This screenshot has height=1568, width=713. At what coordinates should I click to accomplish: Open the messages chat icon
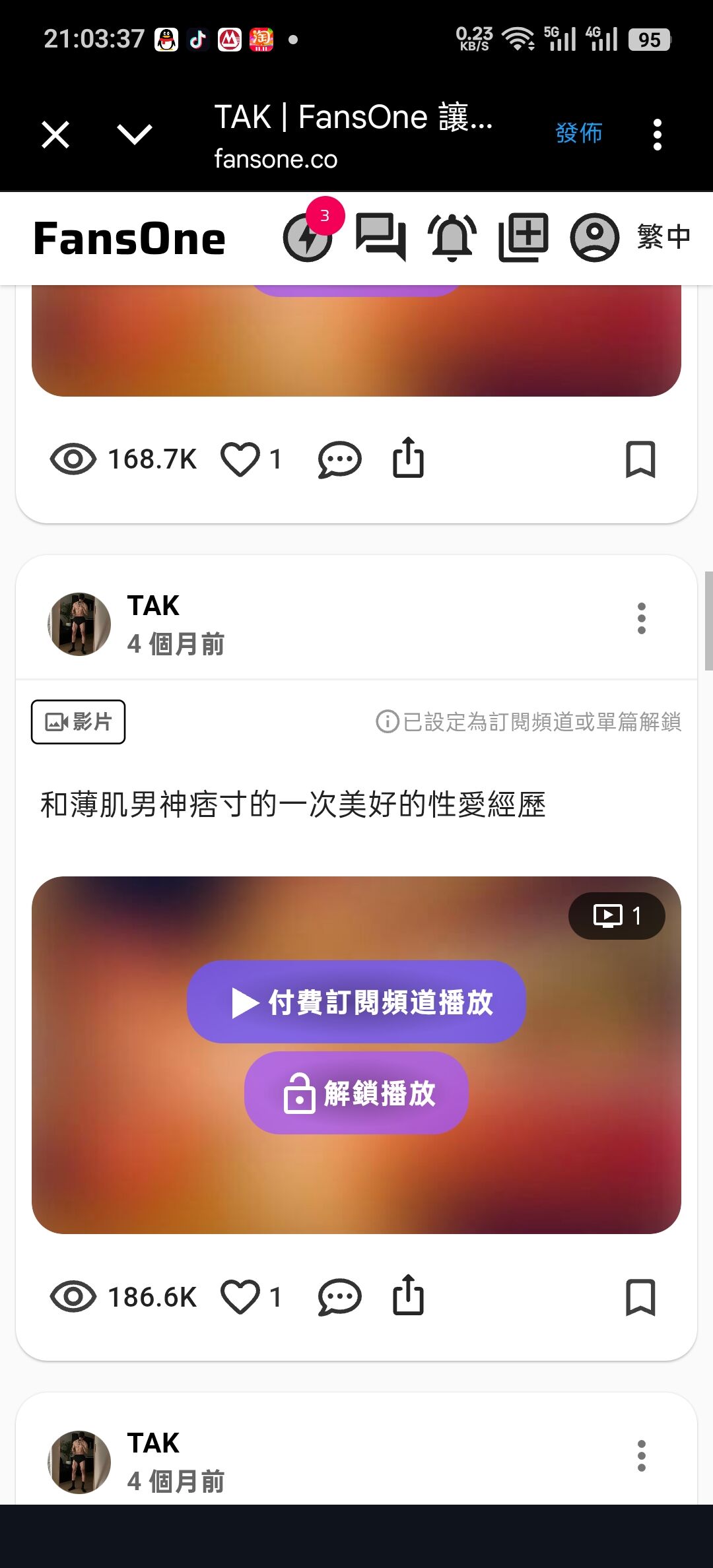[381, 238]
